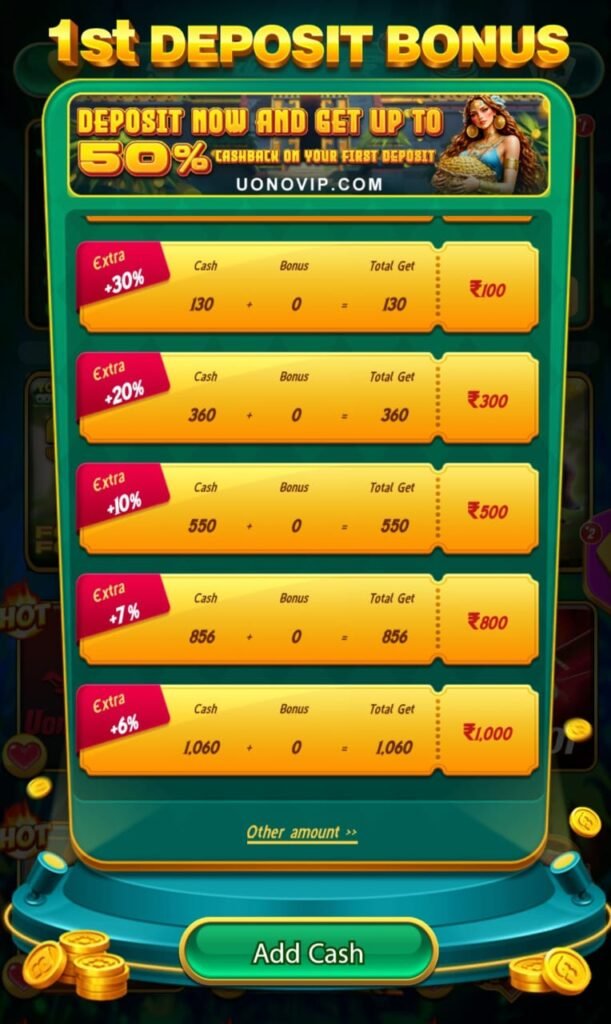Open the Other amount link
The width and height of the screenshot is (611, 1024).
pos(302,833)
